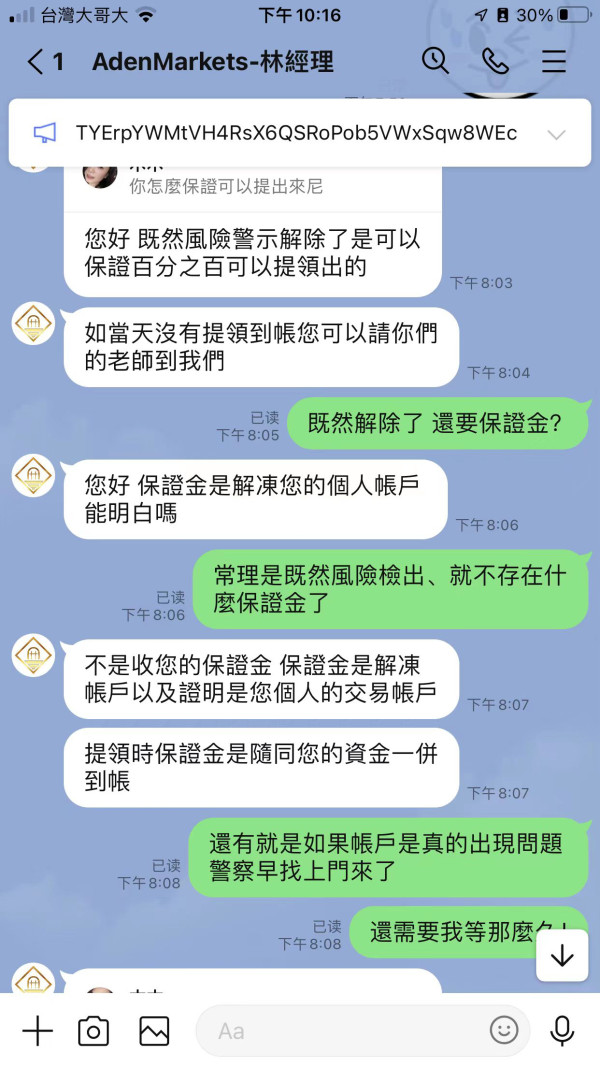Viewport: 600px width, 1067px height.
Task: View the sender avatar beside 如當天沒有提領到帳
Action: [33, 323]
